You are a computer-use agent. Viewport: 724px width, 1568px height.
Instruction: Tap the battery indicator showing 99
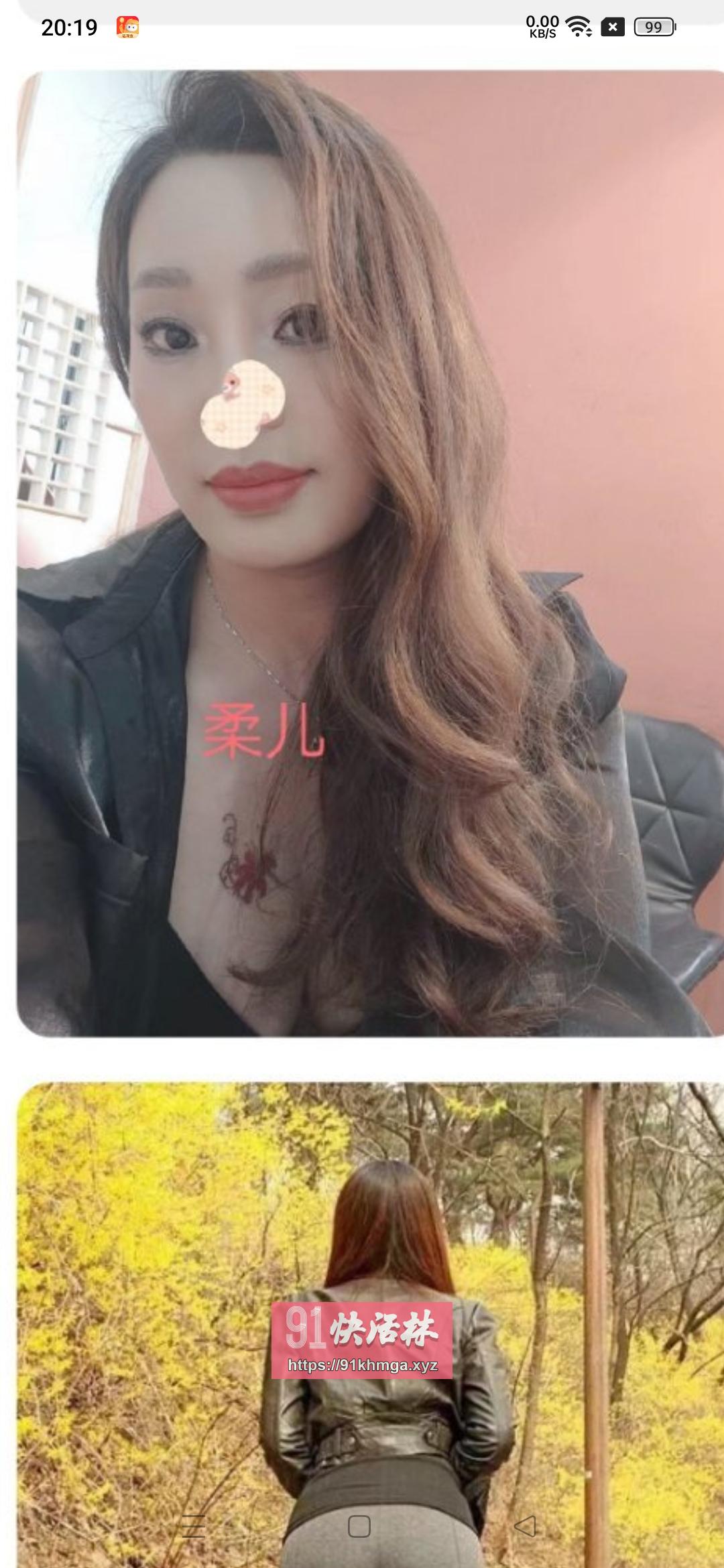coord(651,27)
